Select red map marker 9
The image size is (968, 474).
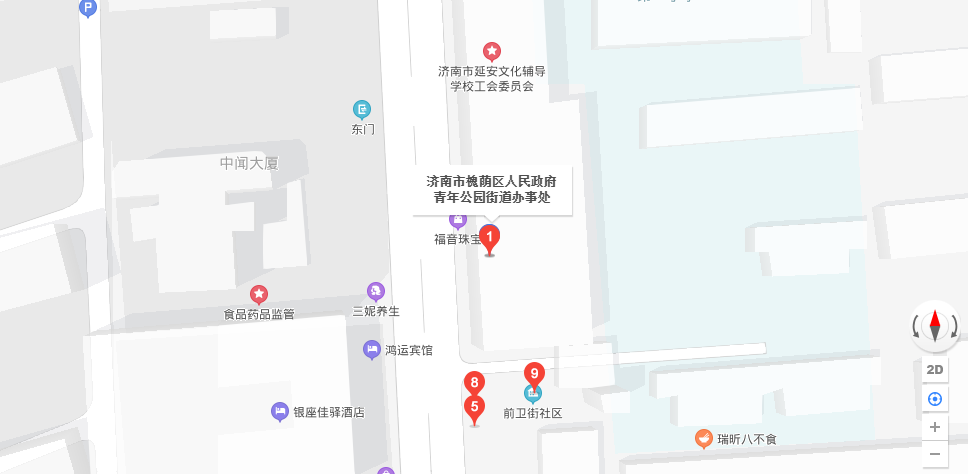[x=535, y=374]
